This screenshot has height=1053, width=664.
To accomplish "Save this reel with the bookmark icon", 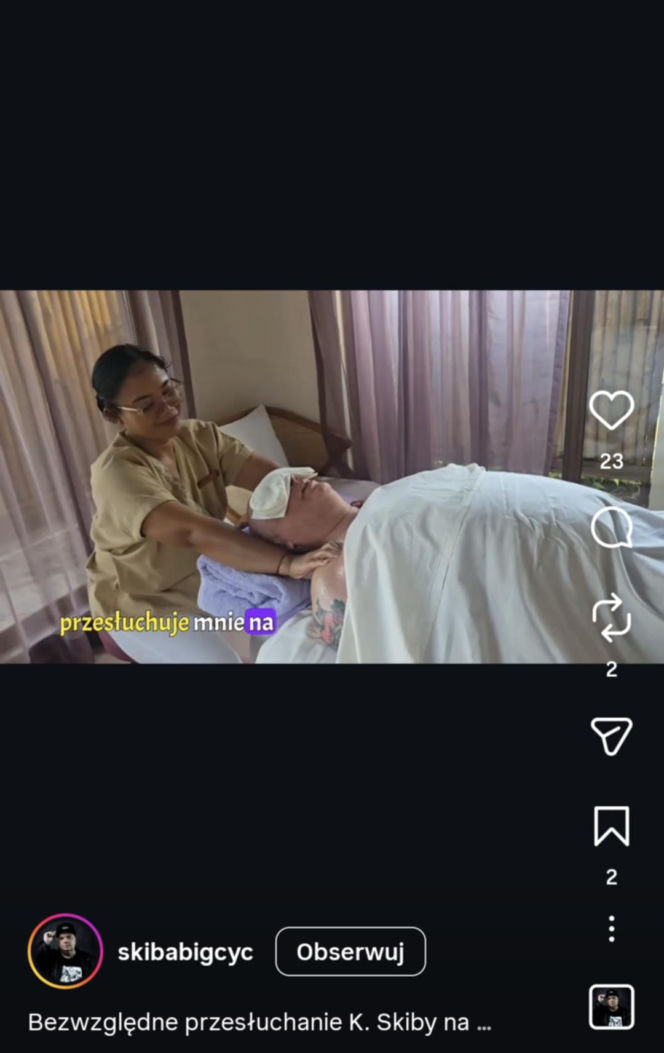I will [x=611, y=826].
